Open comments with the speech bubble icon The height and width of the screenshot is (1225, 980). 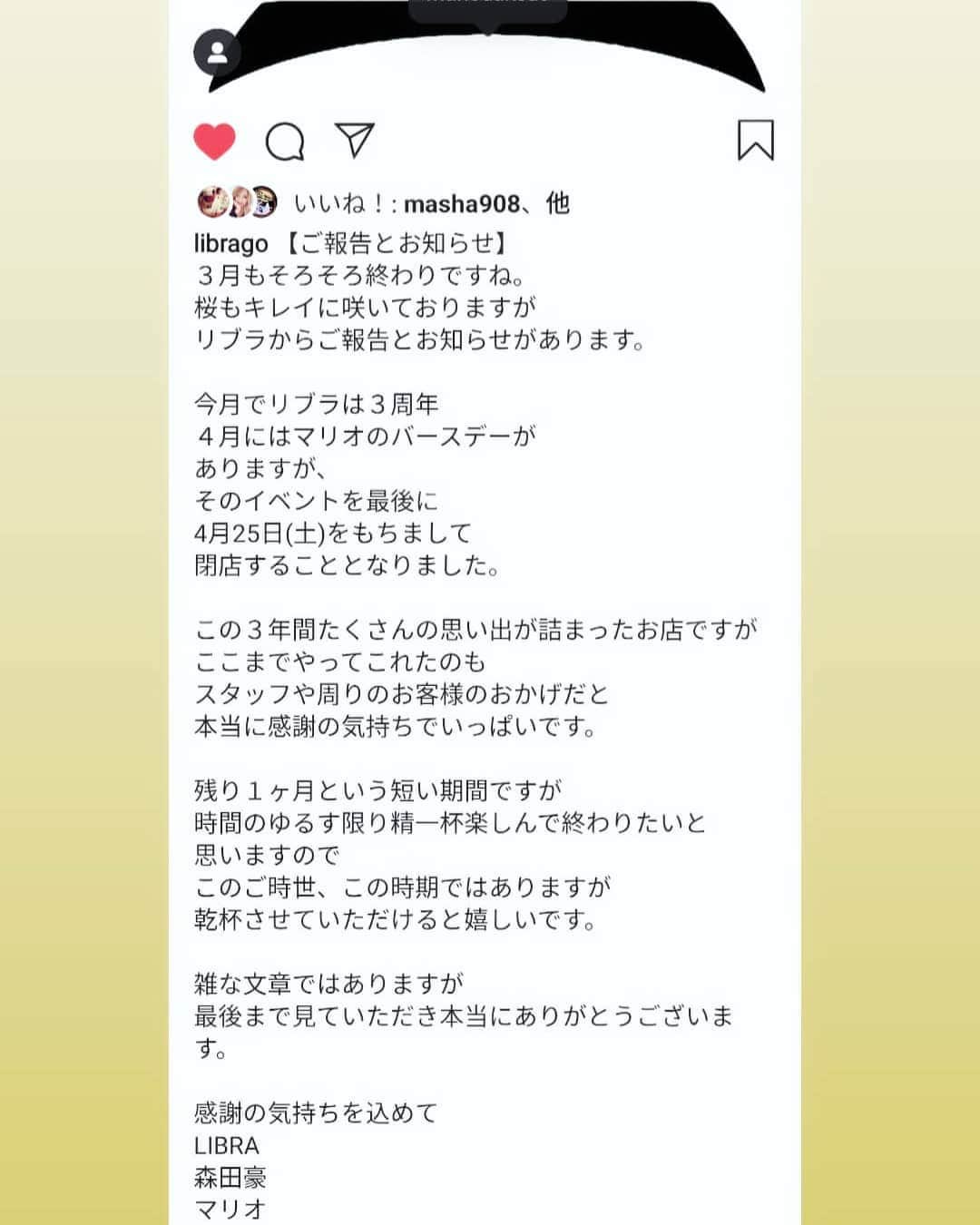pyautogui.click(x=282, y=141)
